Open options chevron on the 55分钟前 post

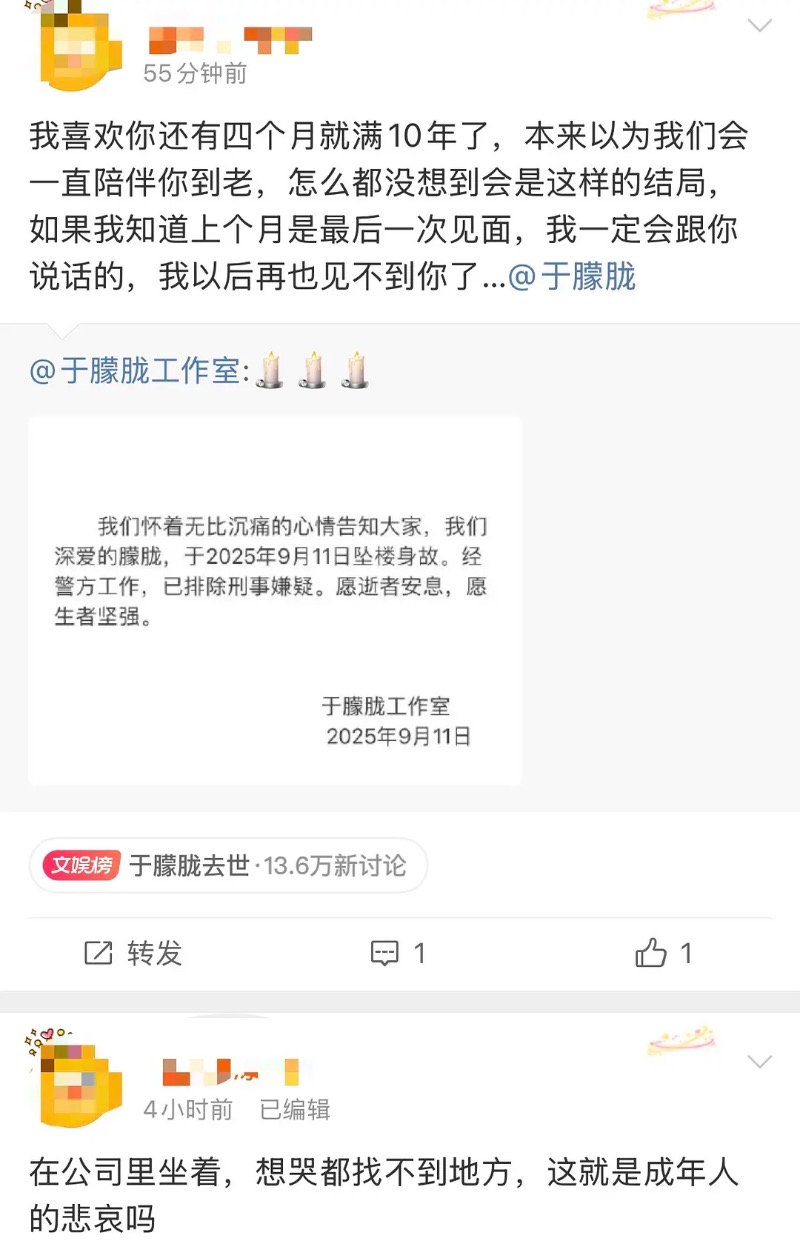[760, 26]
